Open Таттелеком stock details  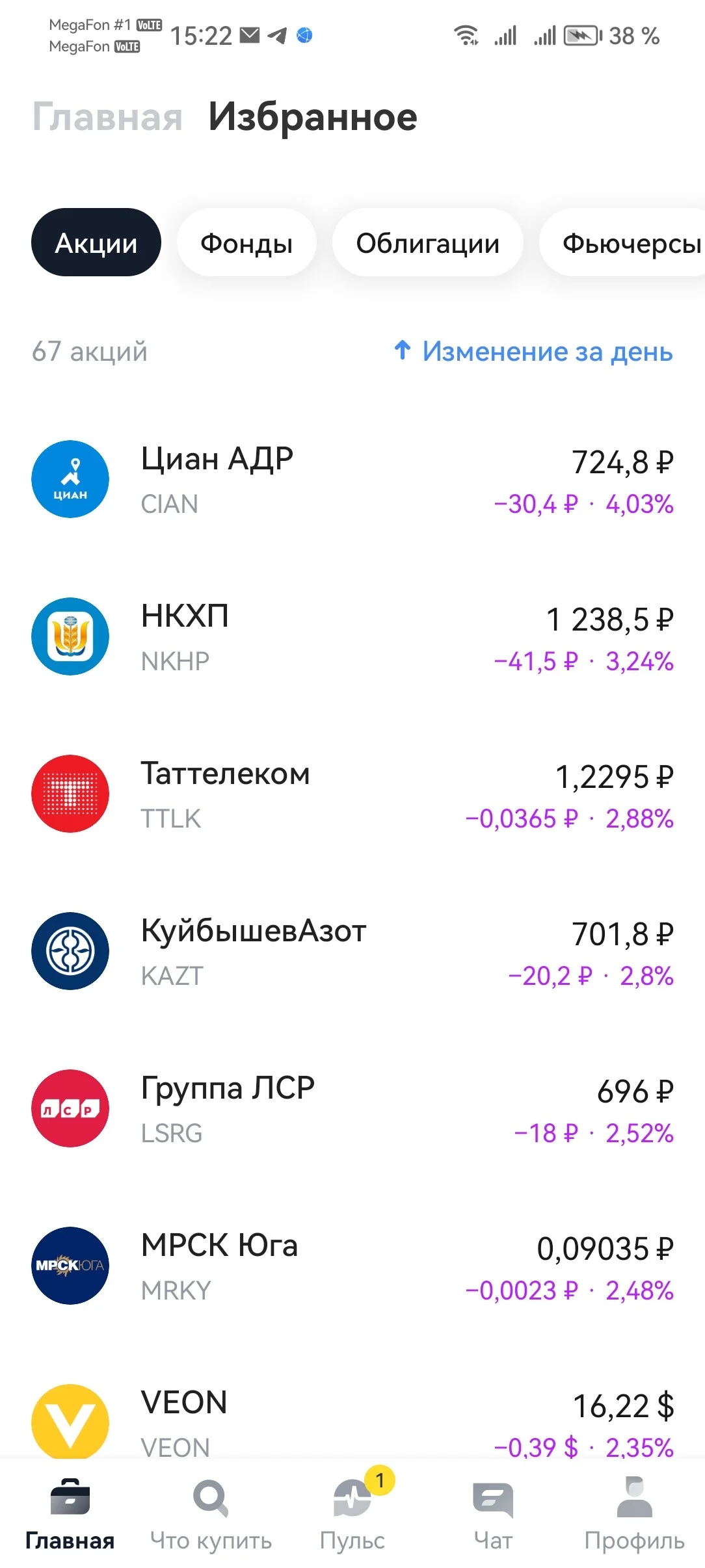point(352,794)
